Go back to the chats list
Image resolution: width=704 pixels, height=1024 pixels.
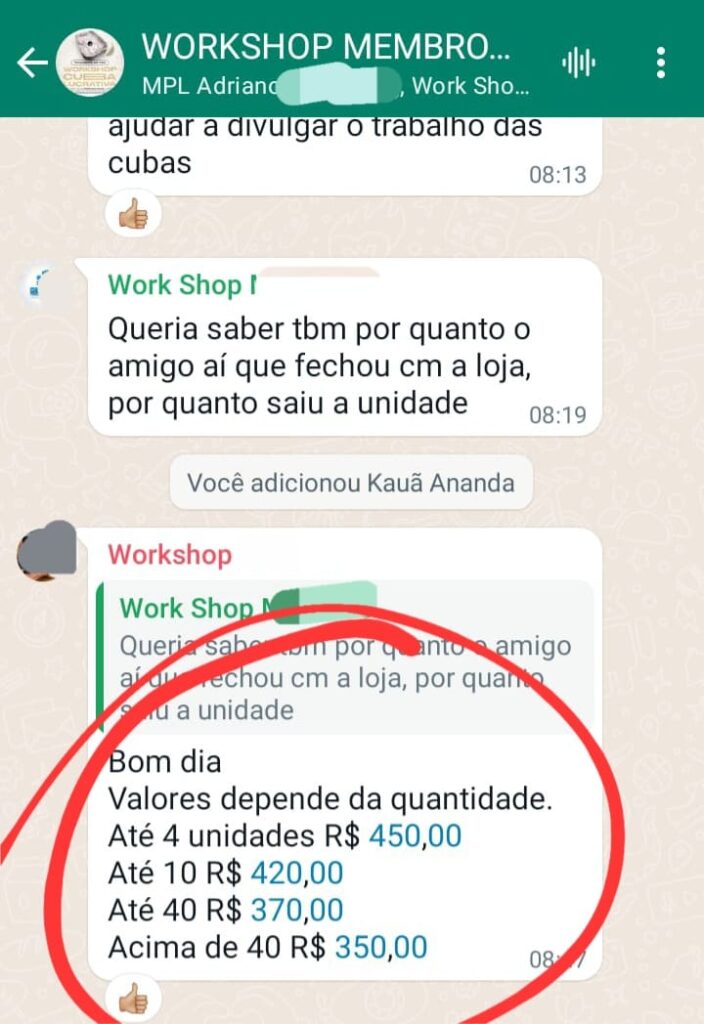pyautogui.click(x=32, y=63)
